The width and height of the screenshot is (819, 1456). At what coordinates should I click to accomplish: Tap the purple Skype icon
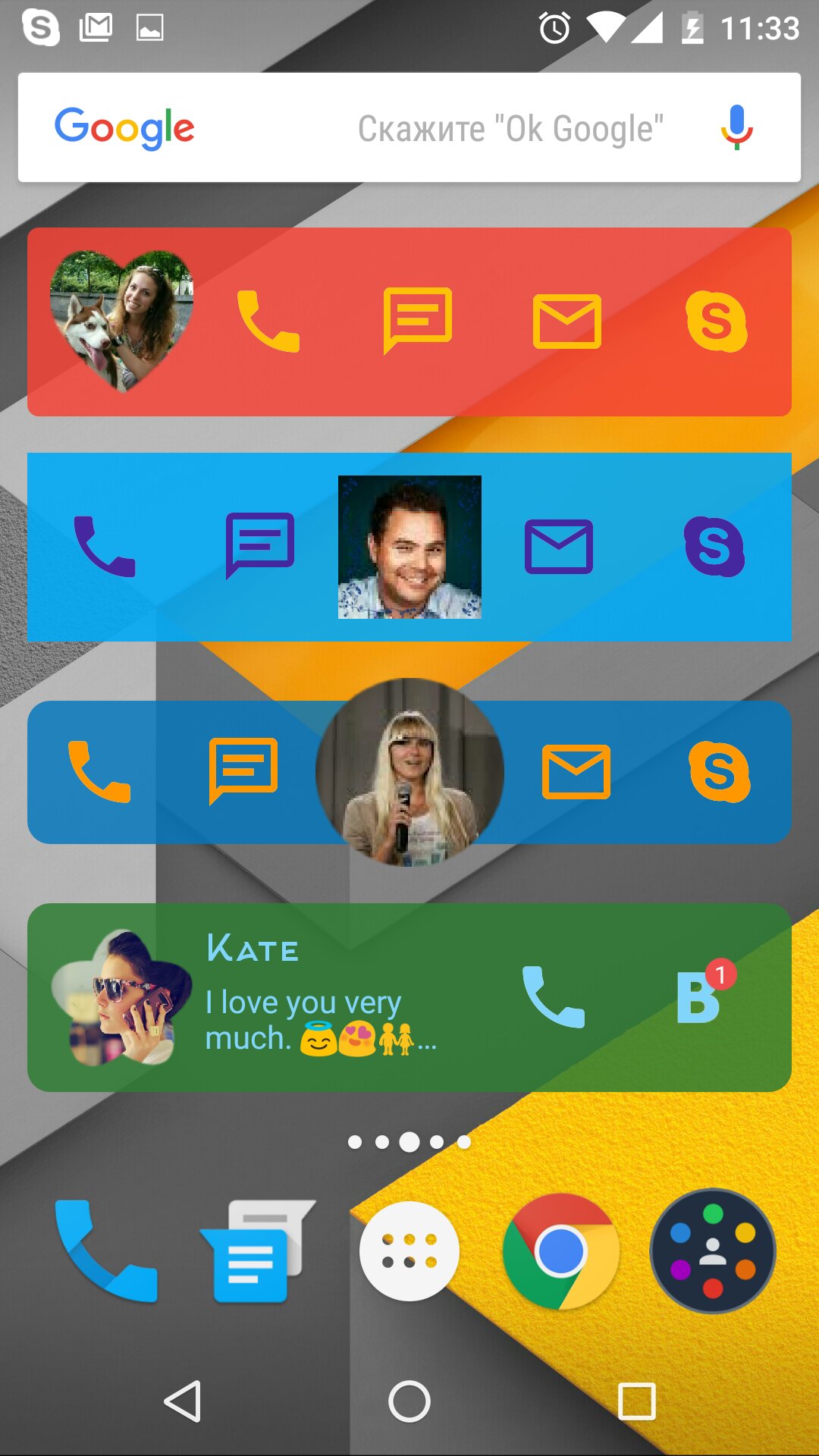click(714, 546)
